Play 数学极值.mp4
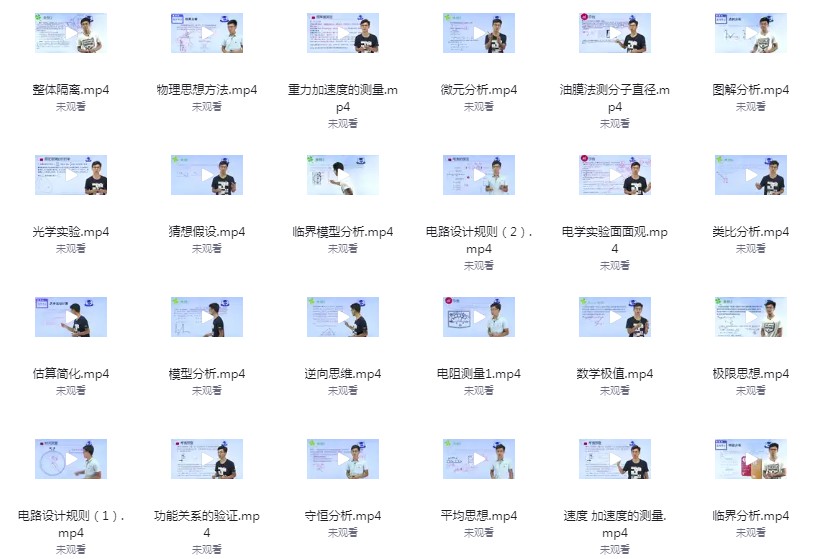This screenshot has height=559, width=830. (615, 317)
